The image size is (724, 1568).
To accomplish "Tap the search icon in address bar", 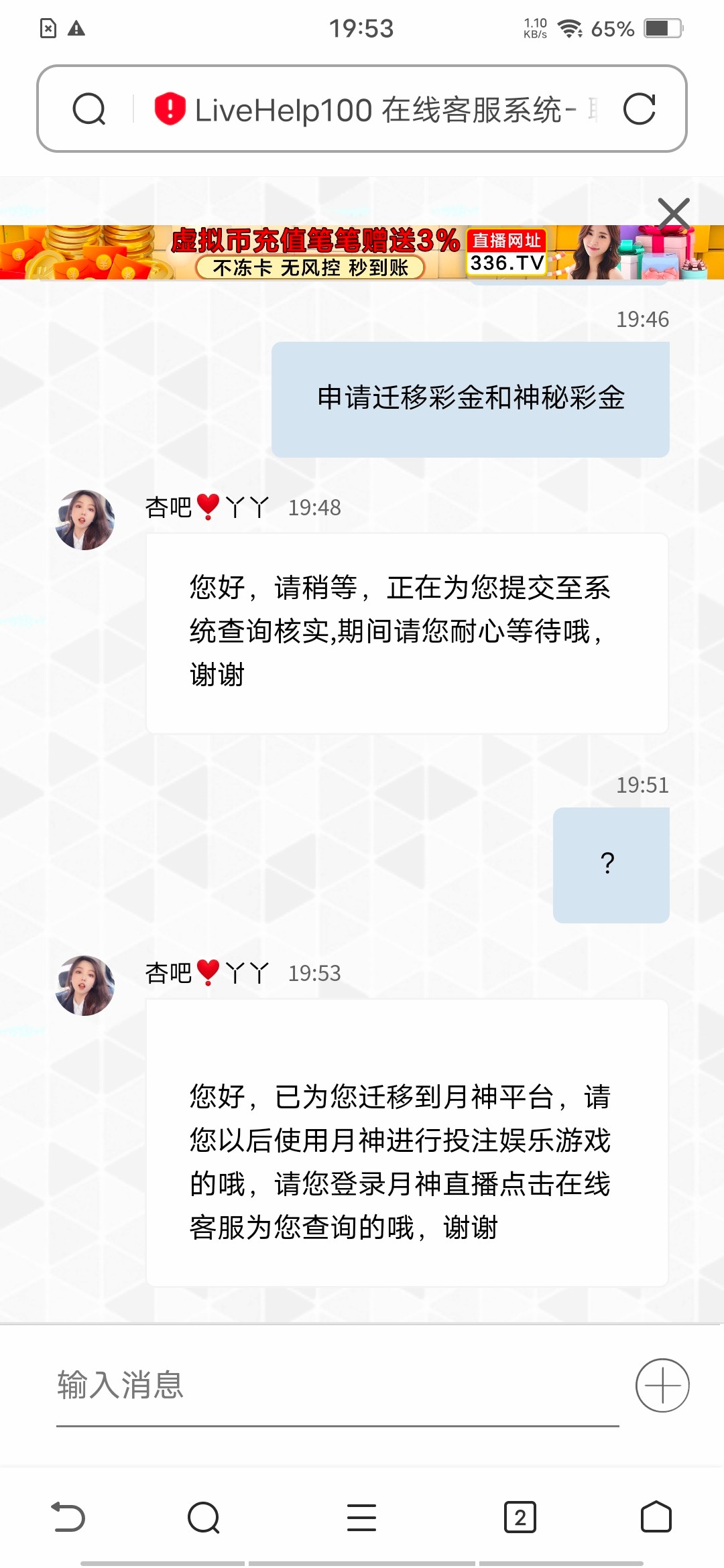I will pyautogui.click(x=89, y=109).
